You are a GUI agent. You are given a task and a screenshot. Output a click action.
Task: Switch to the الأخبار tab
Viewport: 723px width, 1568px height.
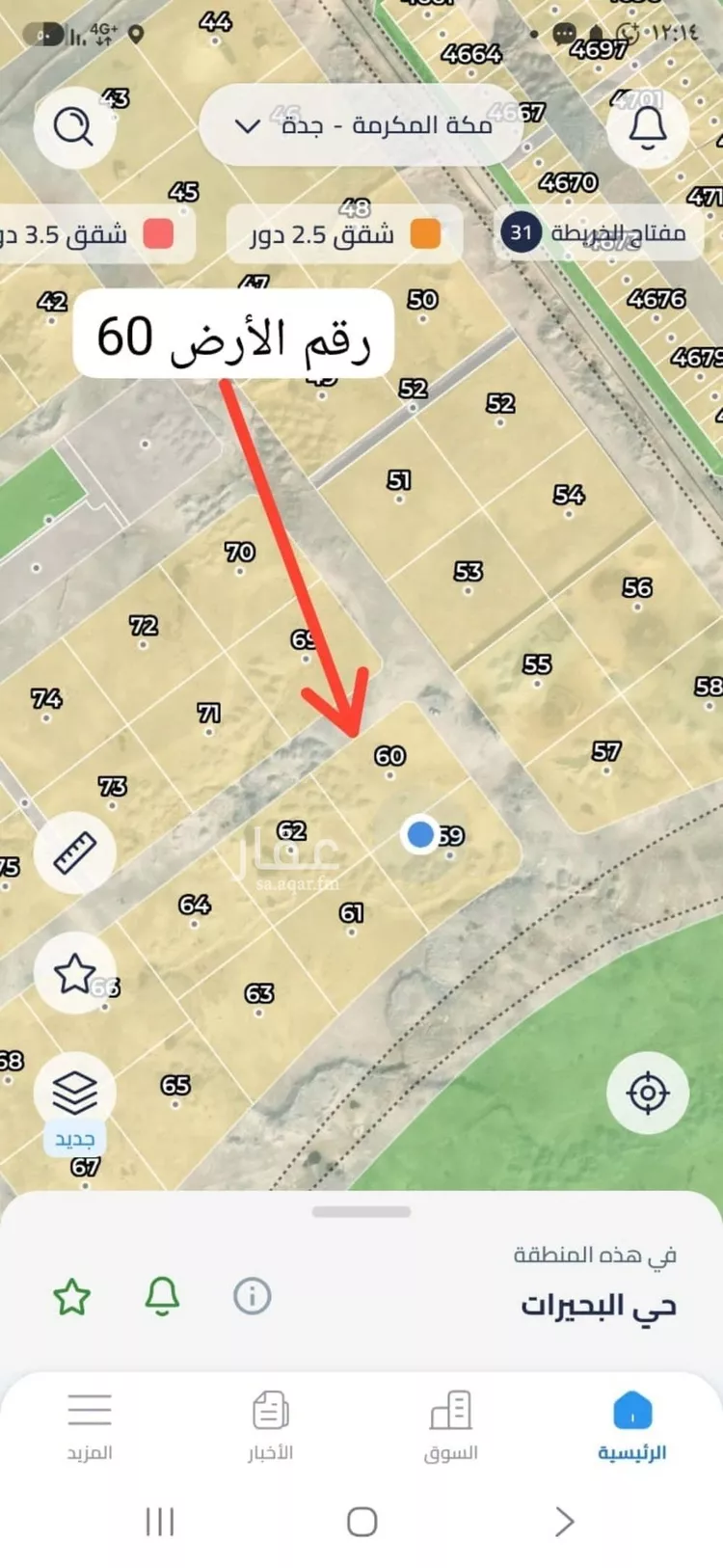(x=270, y=1426)
